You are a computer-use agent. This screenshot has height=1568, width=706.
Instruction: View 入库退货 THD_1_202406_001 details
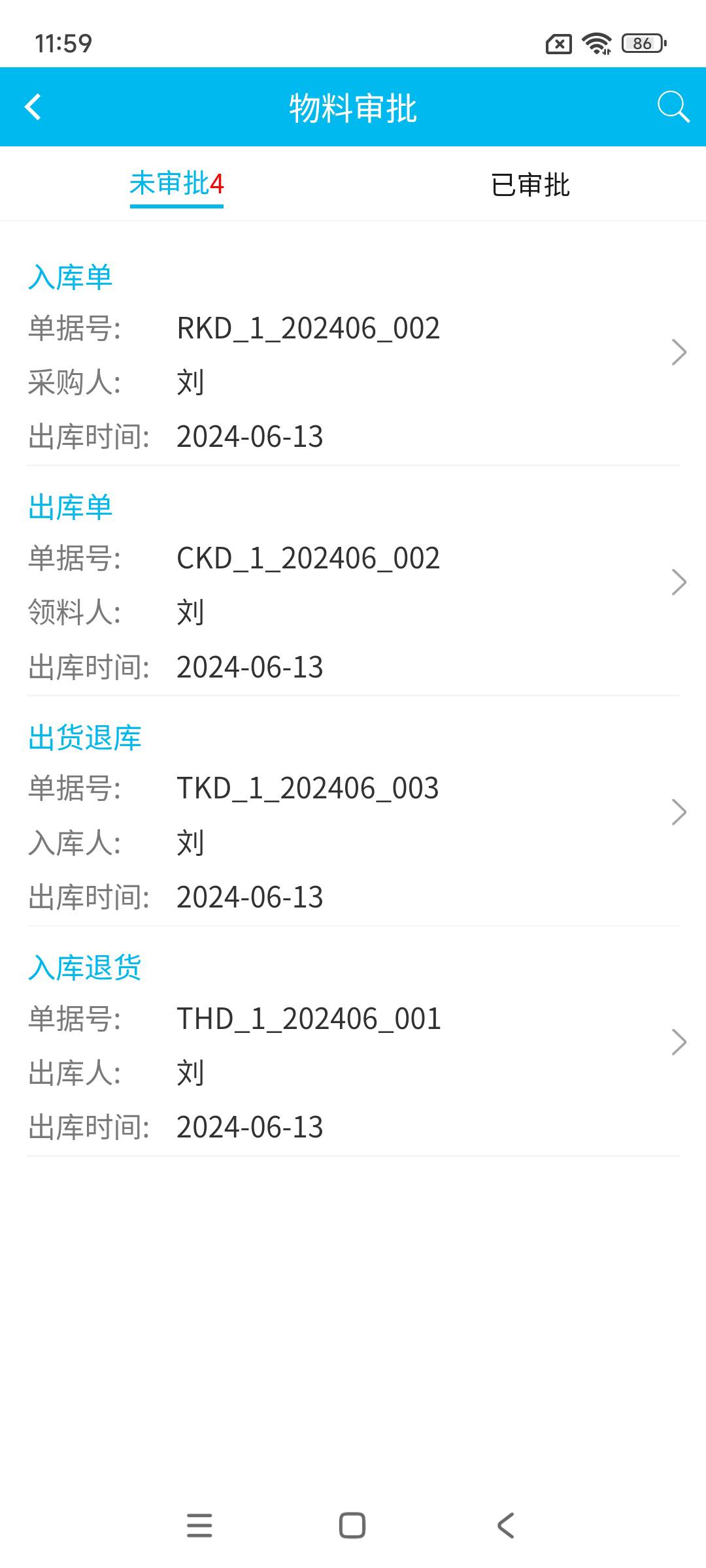tap(353, 1043)
